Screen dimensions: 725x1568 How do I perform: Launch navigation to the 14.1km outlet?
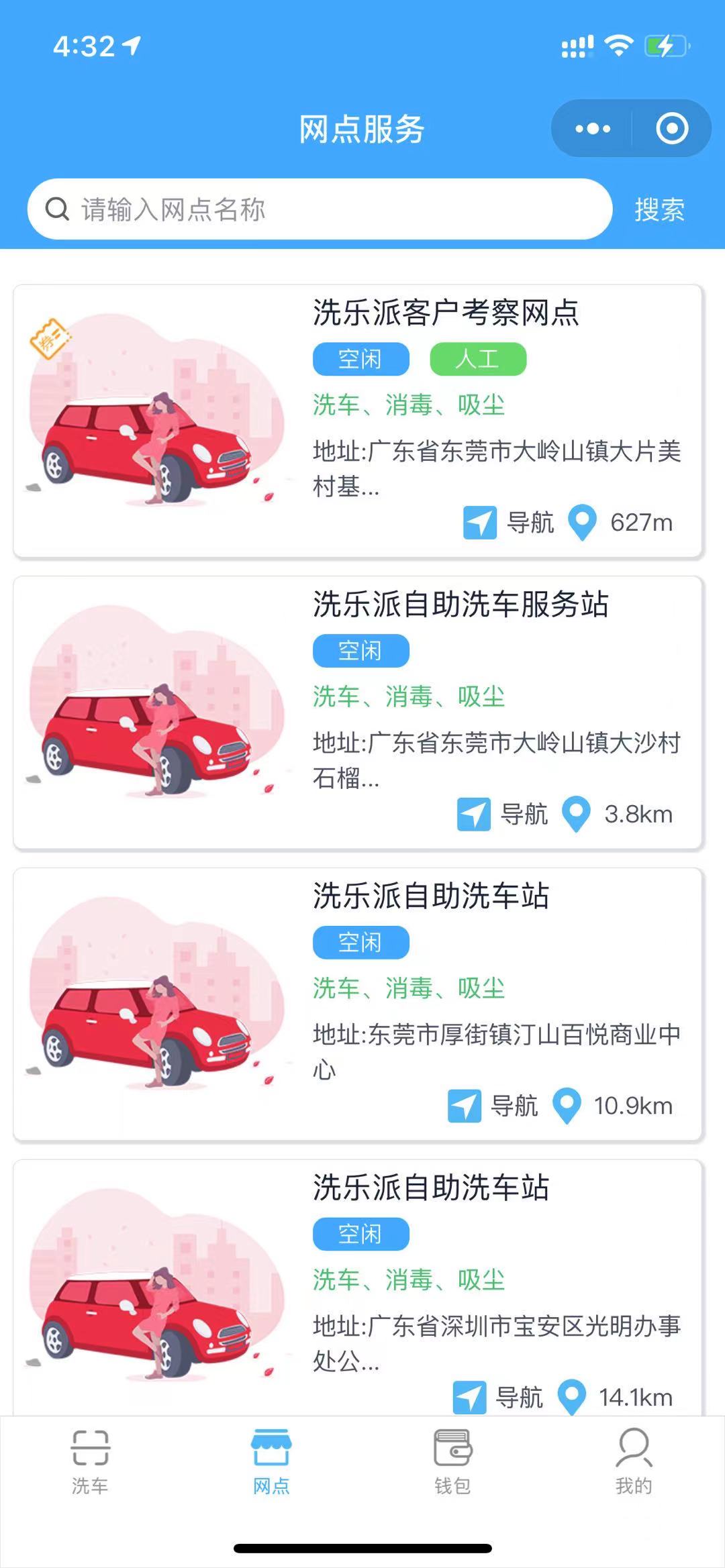(499, 1397)
